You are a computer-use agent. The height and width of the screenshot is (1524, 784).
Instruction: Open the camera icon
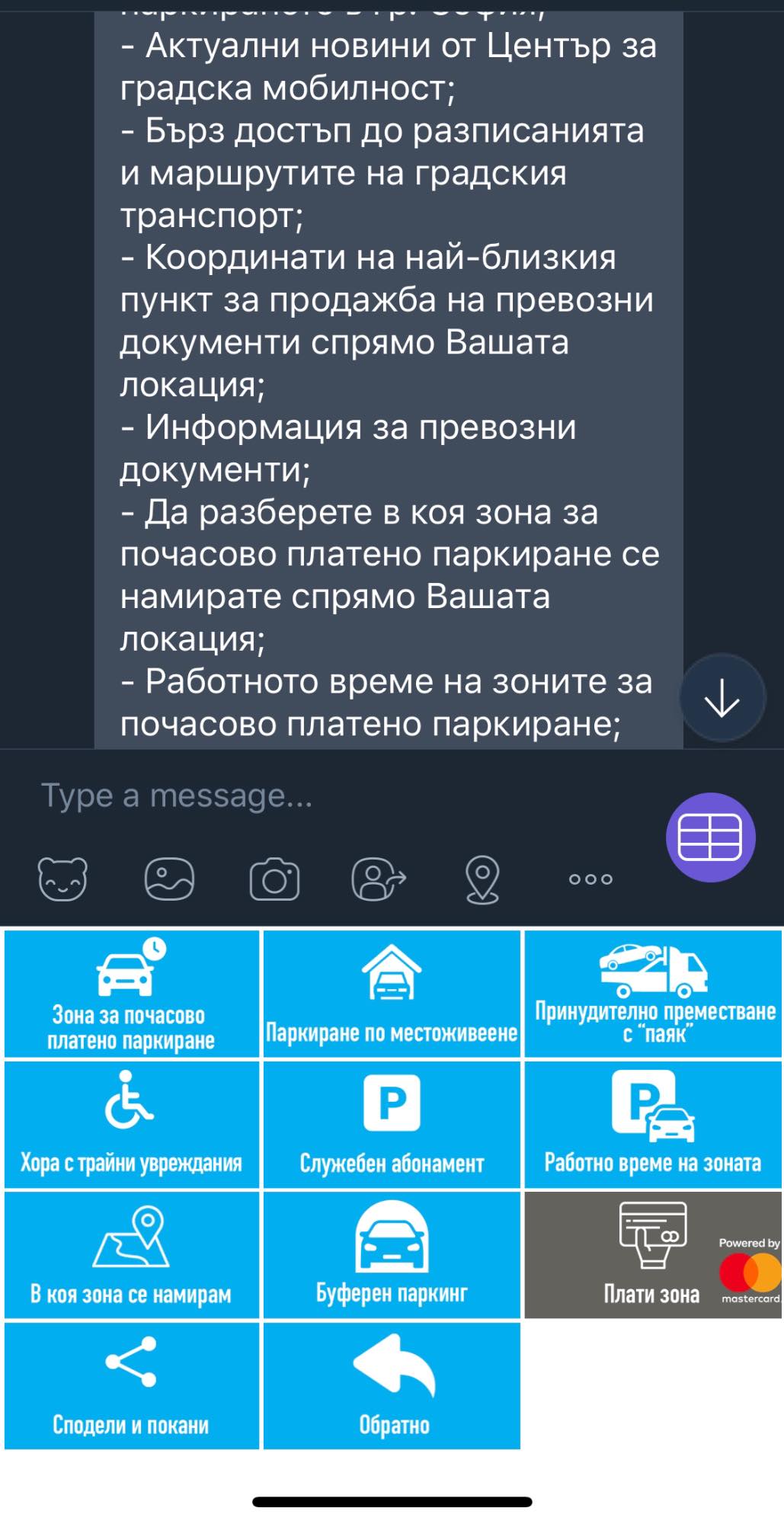(274, 879)
